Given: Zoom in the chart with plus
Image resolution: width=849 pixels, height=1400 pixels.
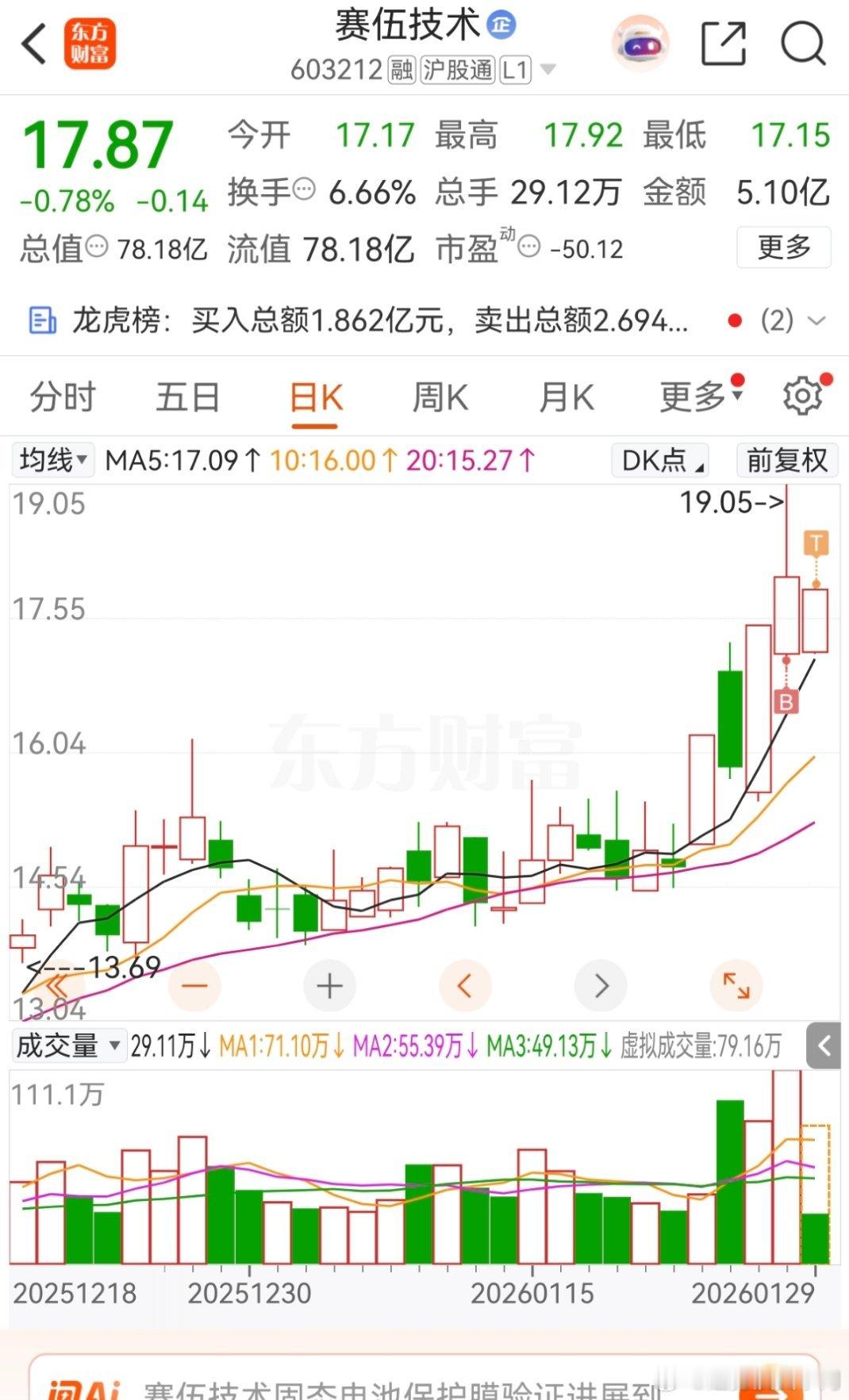Looking at the screenshot, I should point(329,986).
